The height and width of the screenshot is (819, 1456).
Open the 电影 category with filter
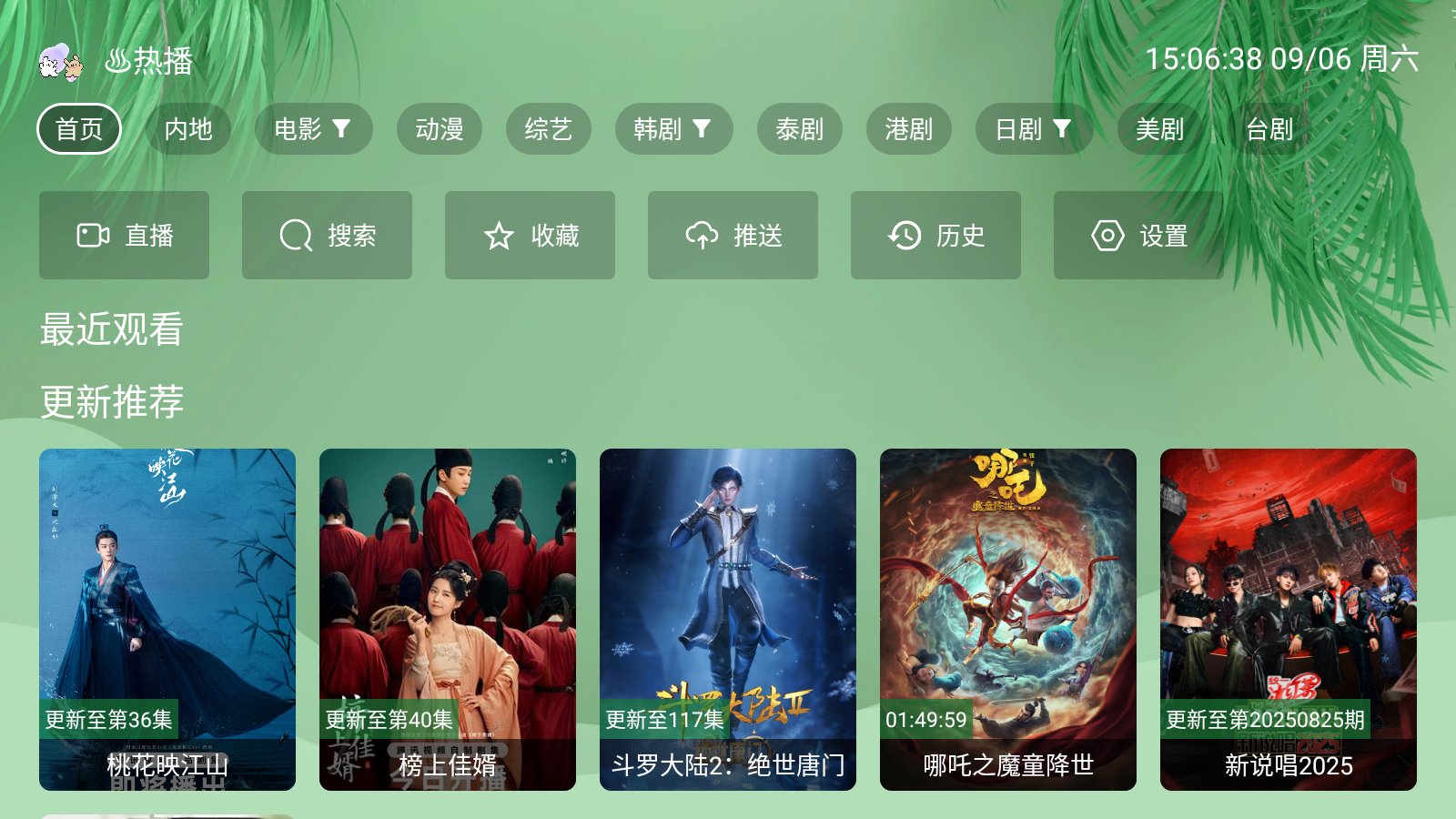[x=313, y=129]
